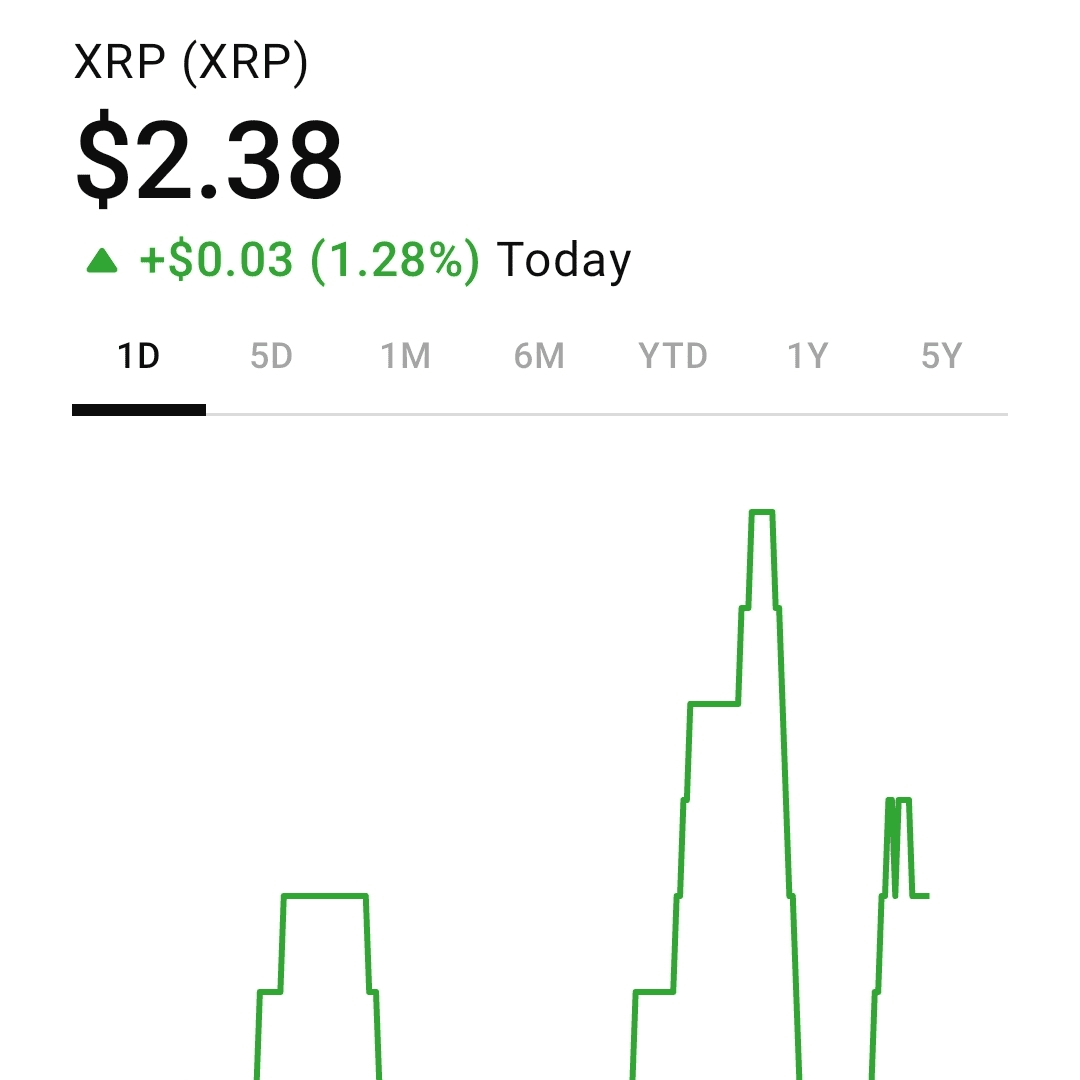Select the 1D time range tab
1080x1080 pixels.
[139, 356]
